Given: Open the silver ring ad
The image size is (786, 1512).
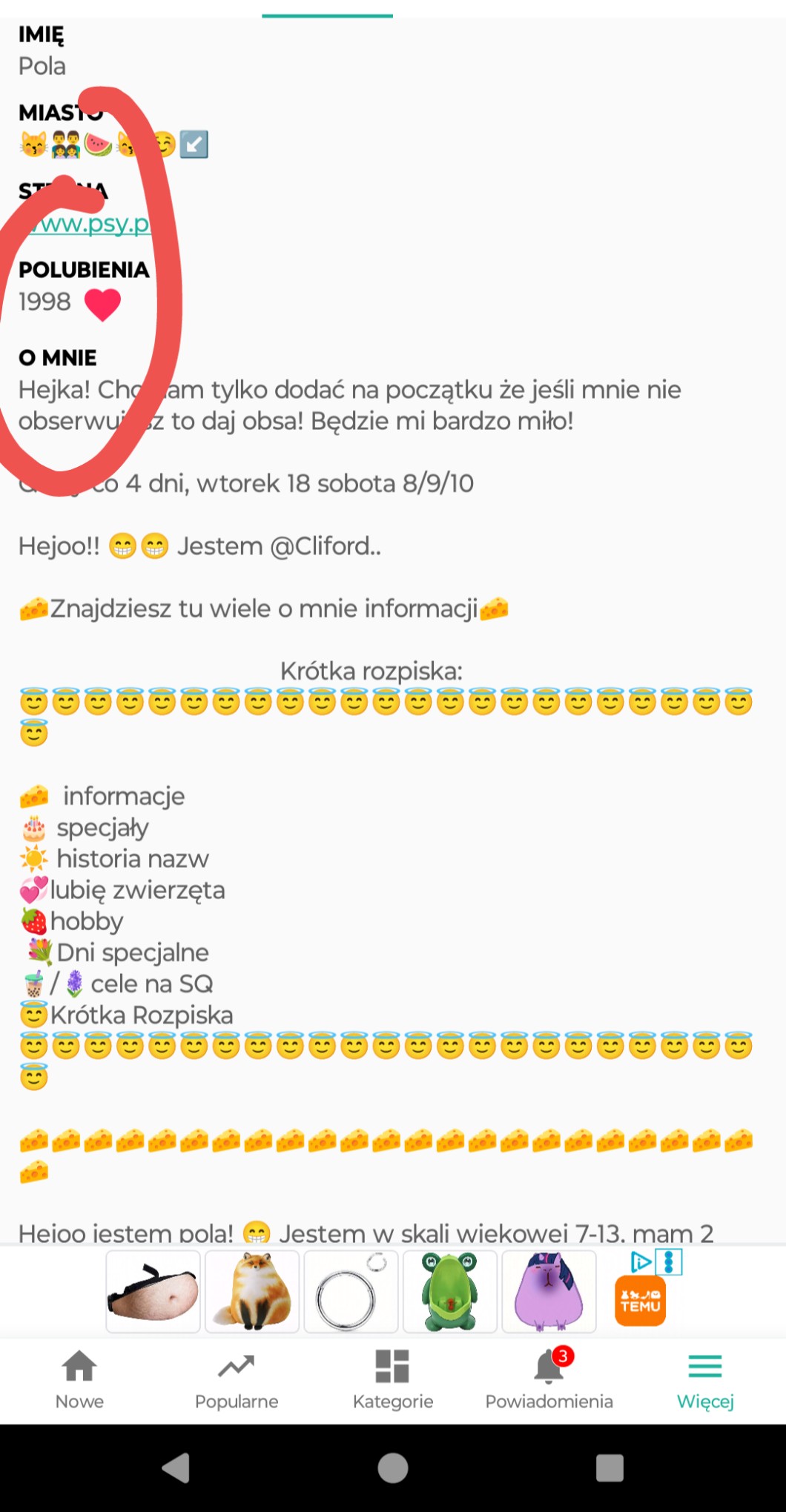Looking at the screenshot, I should [x=351, y=1291].
